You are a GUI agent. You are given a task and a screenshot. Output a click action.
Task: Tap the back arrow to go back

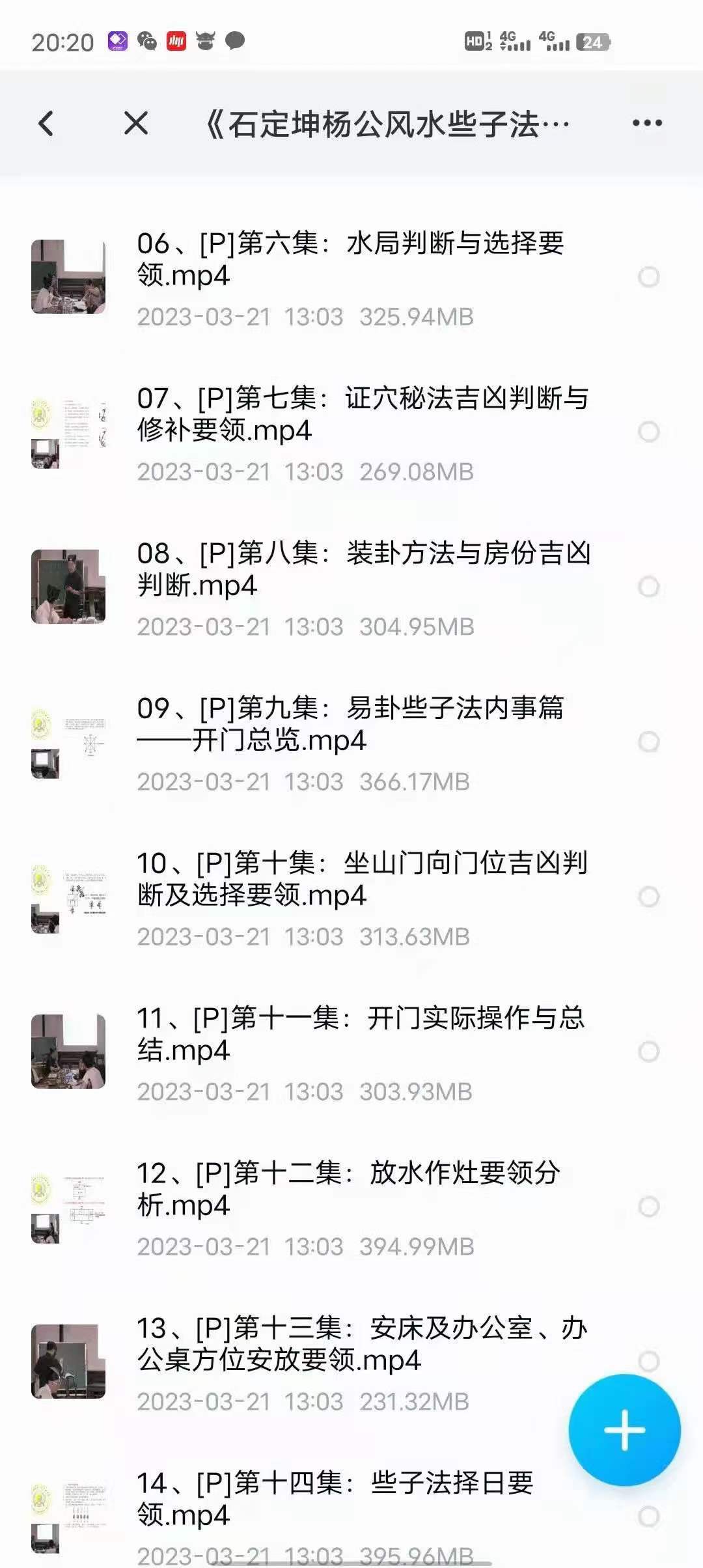click(47, 124)
